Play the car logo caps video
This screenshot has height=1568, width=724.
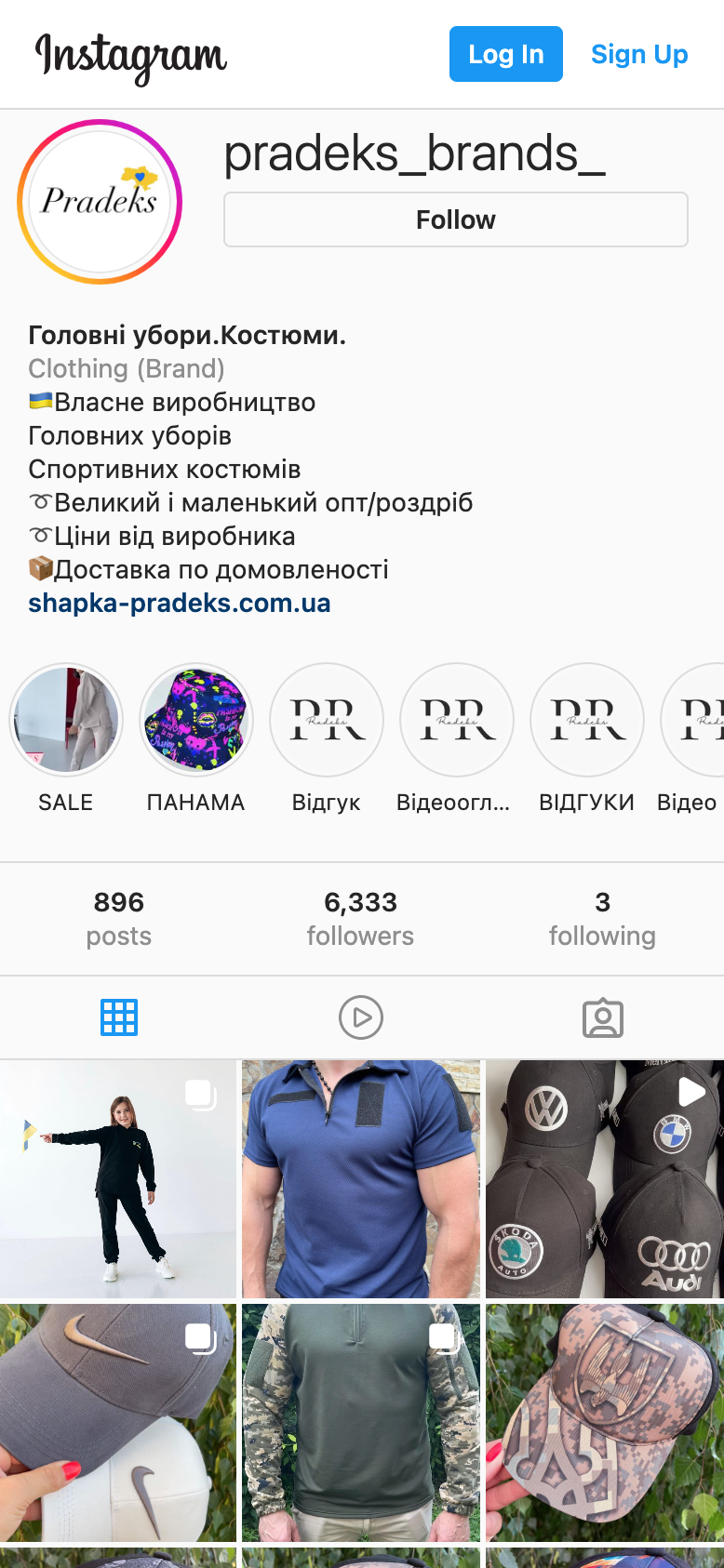[x=604, y=1179]
